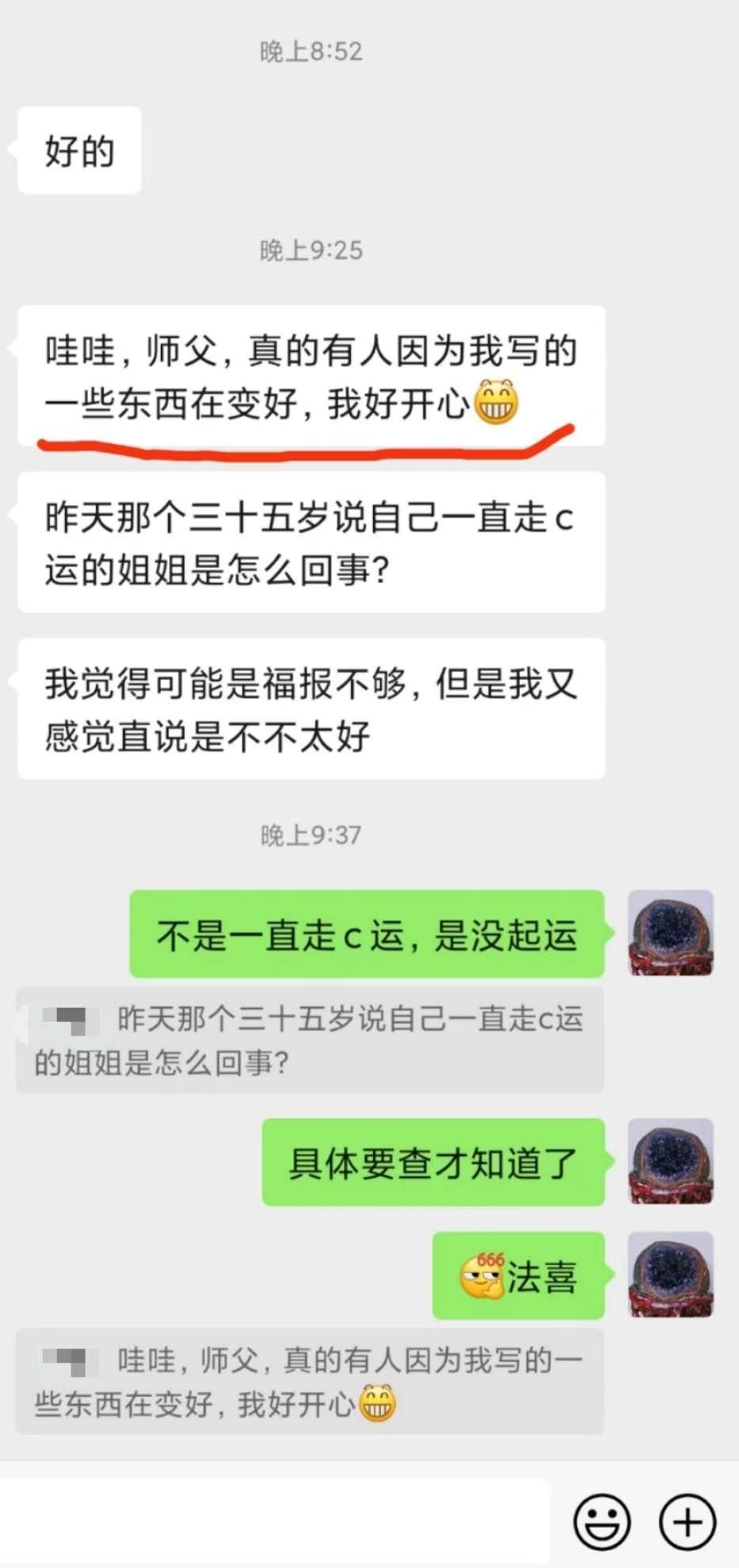Expand the 好的 message bubble
This screenshot has height=1568, width=739.
coord(78,151)
